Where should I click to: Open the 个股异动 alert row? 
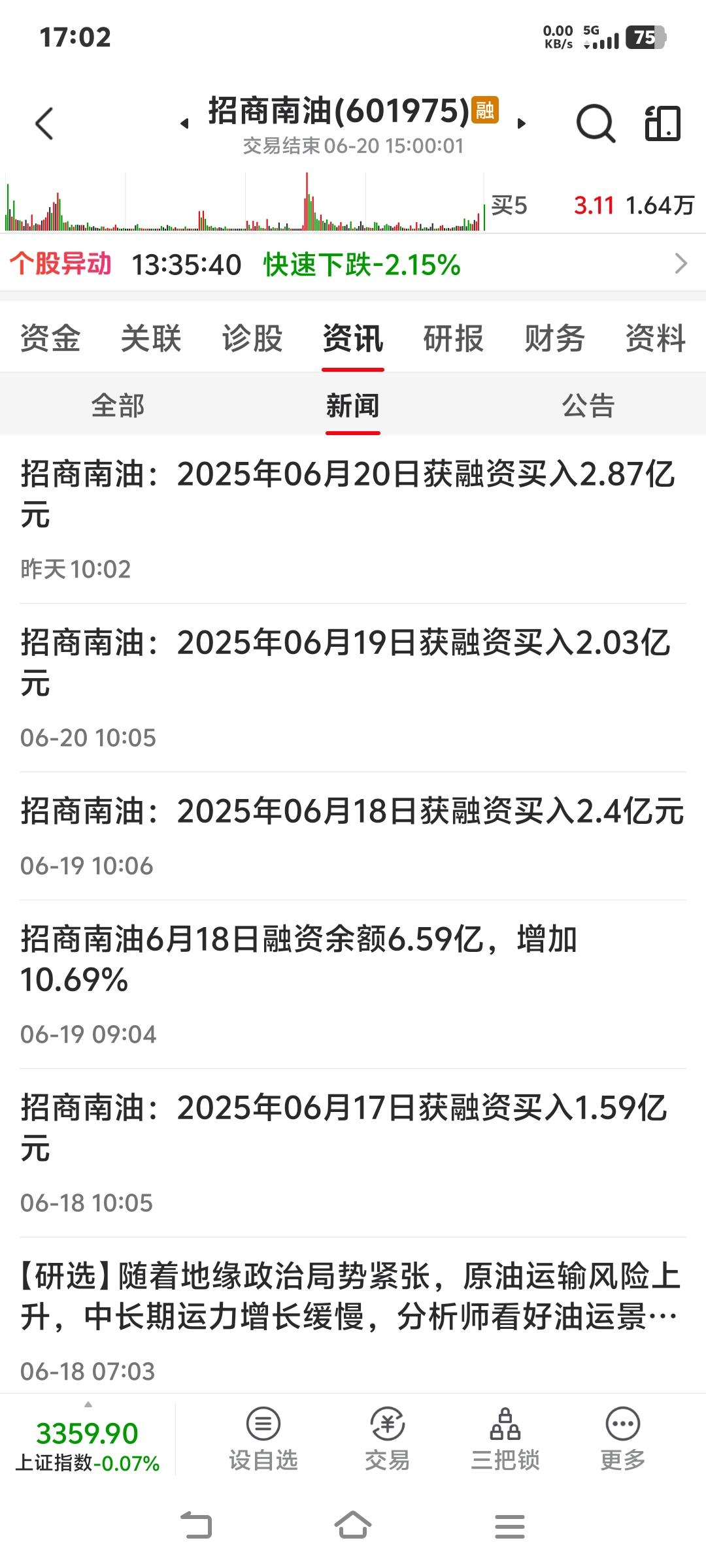(353, 264)
